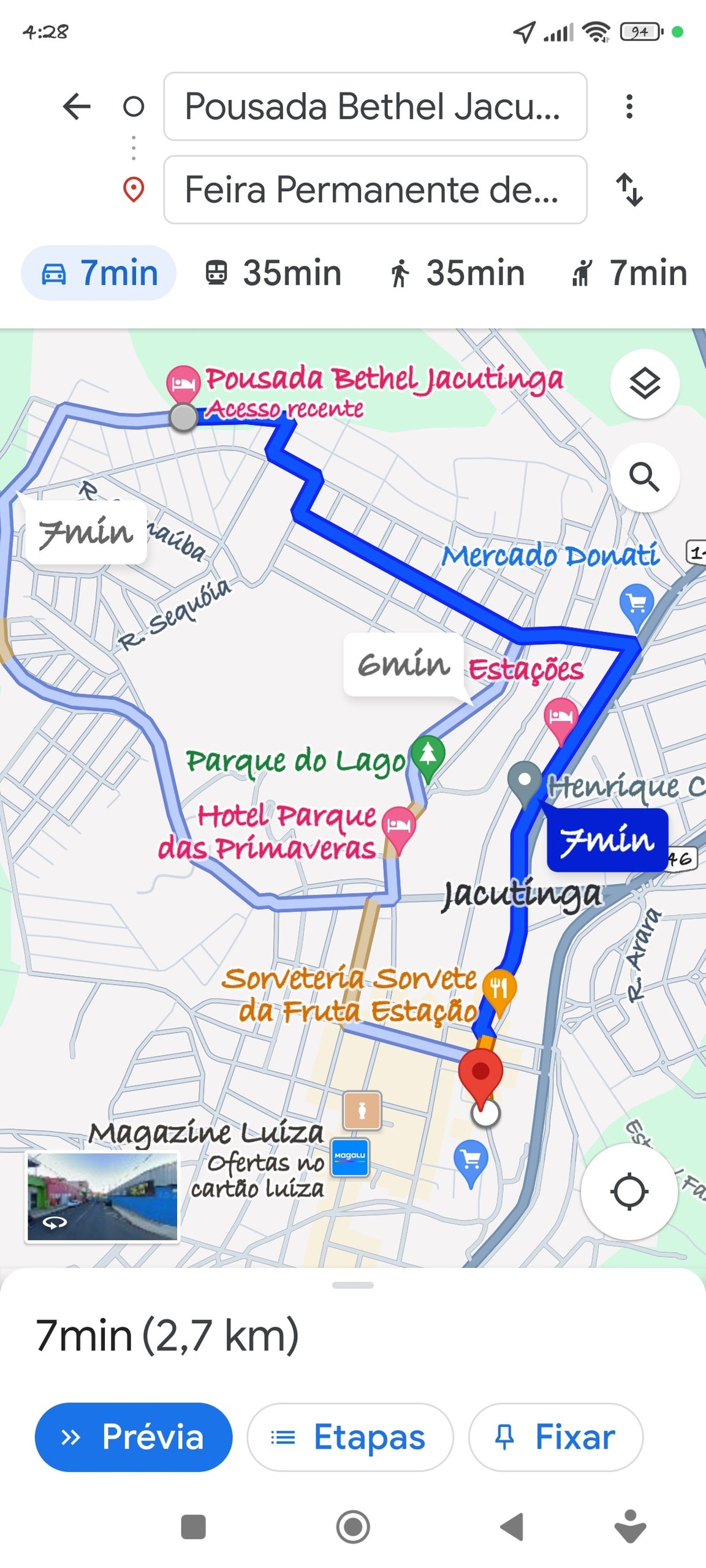Screen dimensions: 706x1568
Task: Switch to public transit 35min
Action: (x=273, y=273)
